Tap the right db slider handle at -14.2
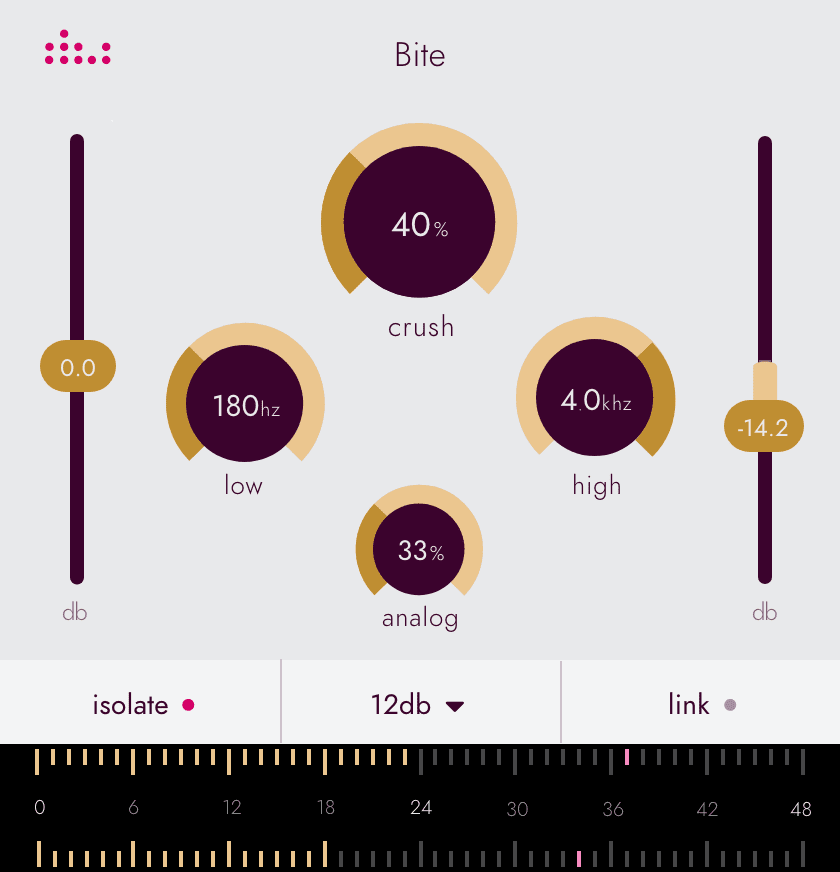 [x=763, y=426]
